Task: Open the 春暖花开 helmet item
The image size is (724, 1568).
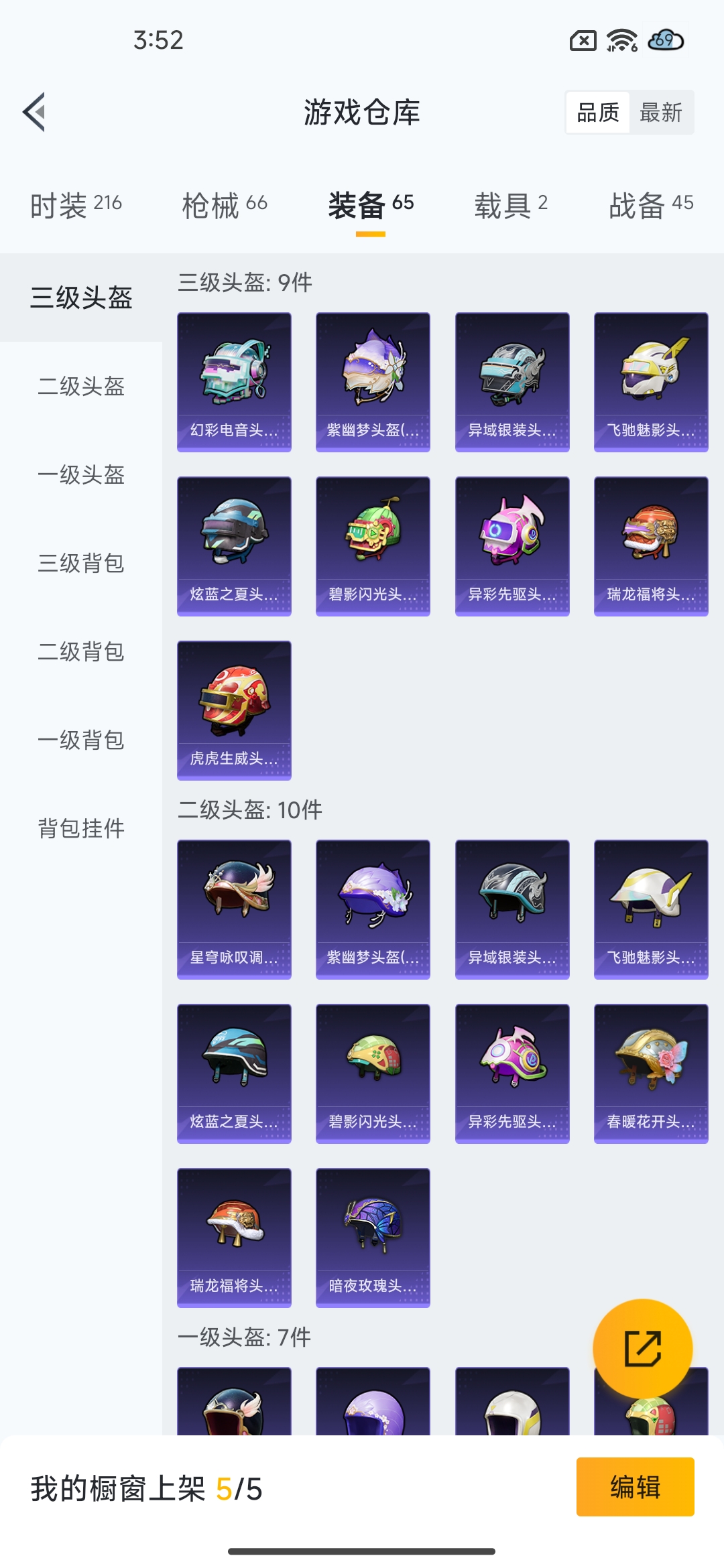Action: tap(651, 1073)
